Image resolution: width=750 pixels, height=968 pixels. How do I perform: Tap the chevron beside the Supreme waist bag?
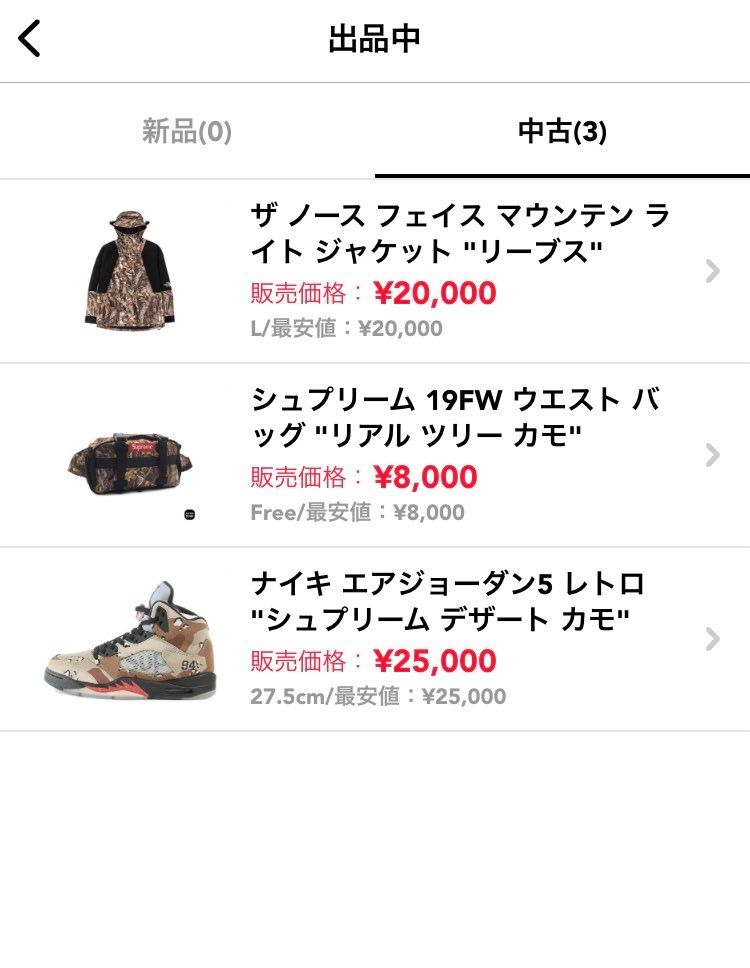[x=712, y=454]
